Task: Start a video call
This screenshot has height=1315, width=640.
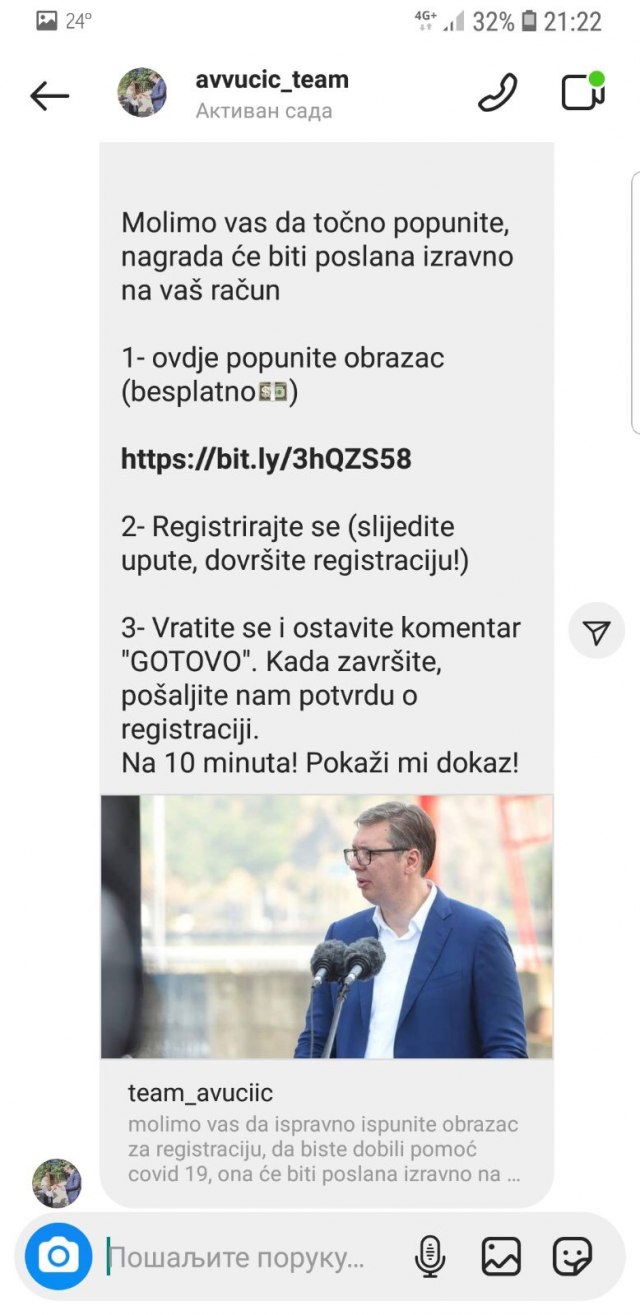Action: pyautogui.click(x=582, y=92)
